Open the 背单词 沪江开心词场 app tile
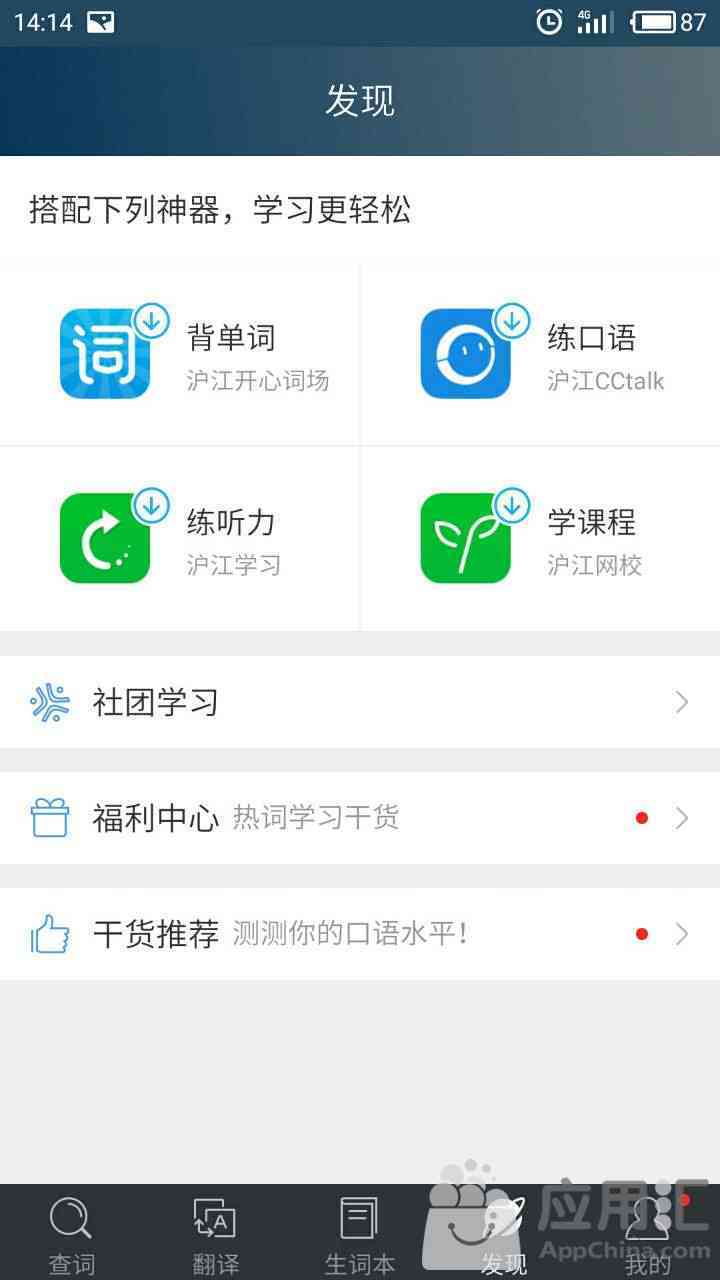Screen dimensions: 720x1280 point(180,354)
